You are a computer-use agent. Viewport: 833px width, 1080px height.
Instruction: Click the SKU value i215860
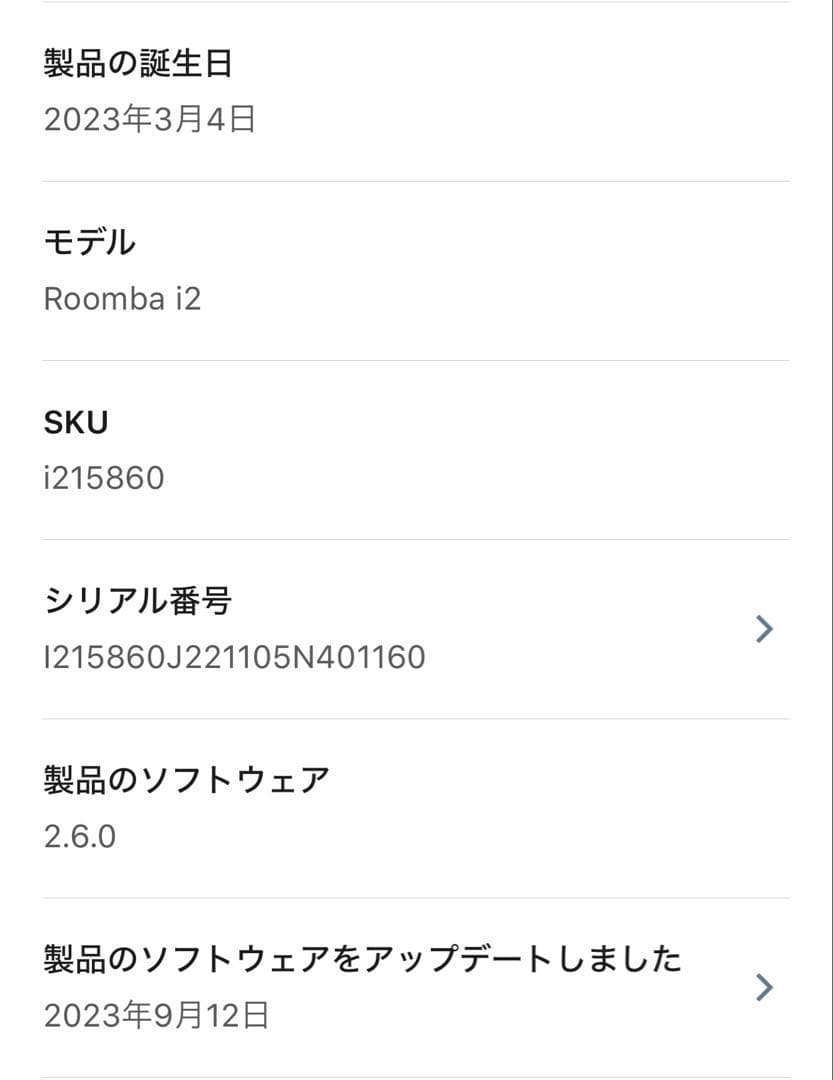(x=105, y=478)
